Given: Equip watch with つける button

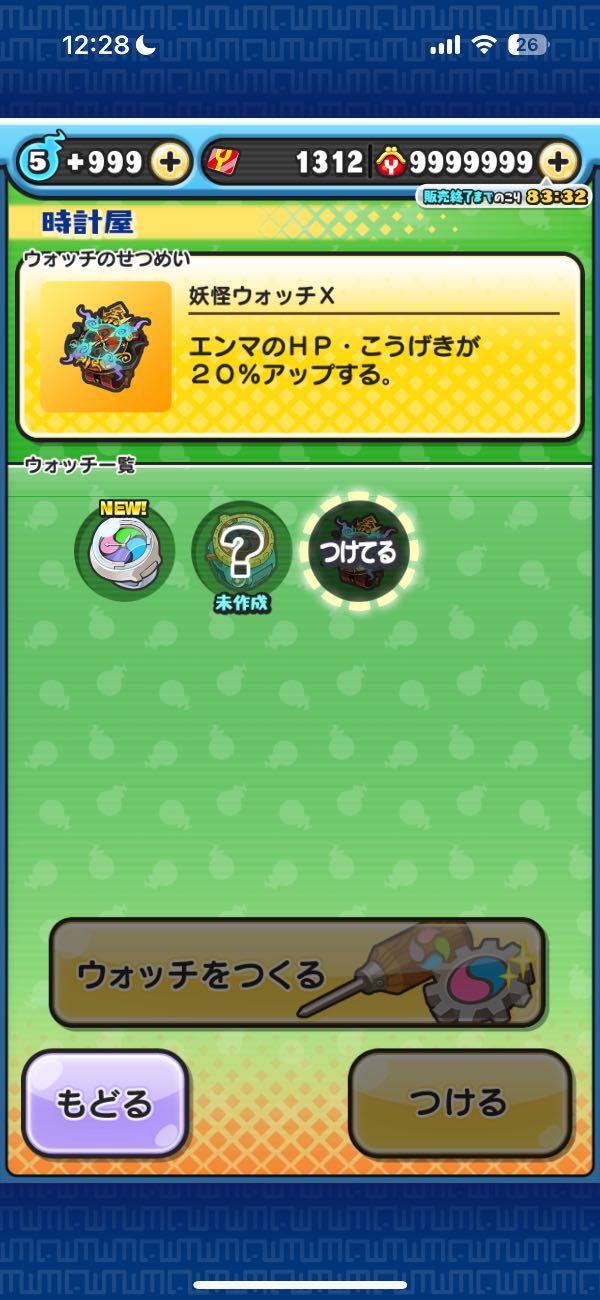Looking at the screenshot, I should point(460,1103).
